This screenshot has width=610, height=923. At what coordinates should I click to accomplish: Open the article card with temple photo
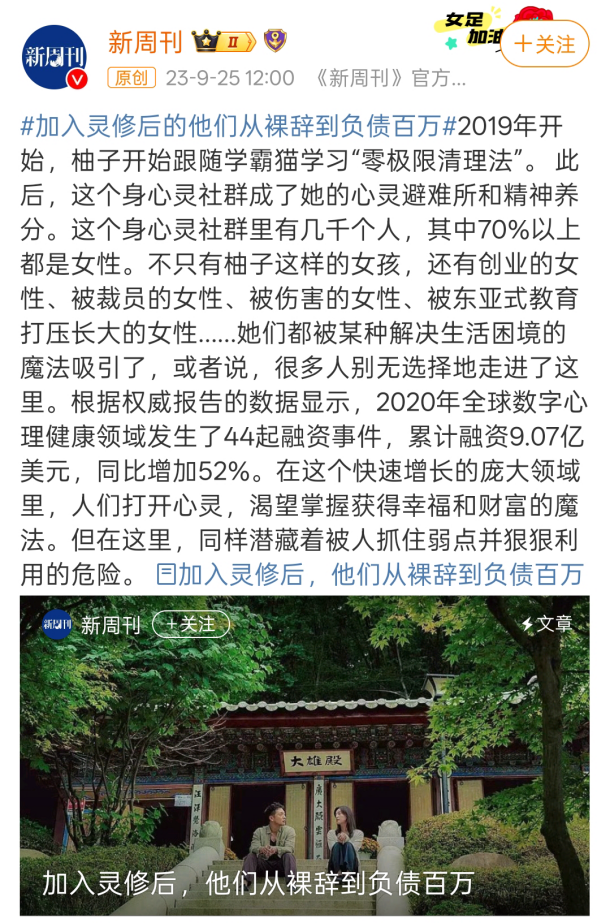pyautogui.click(x=304, y=760)
